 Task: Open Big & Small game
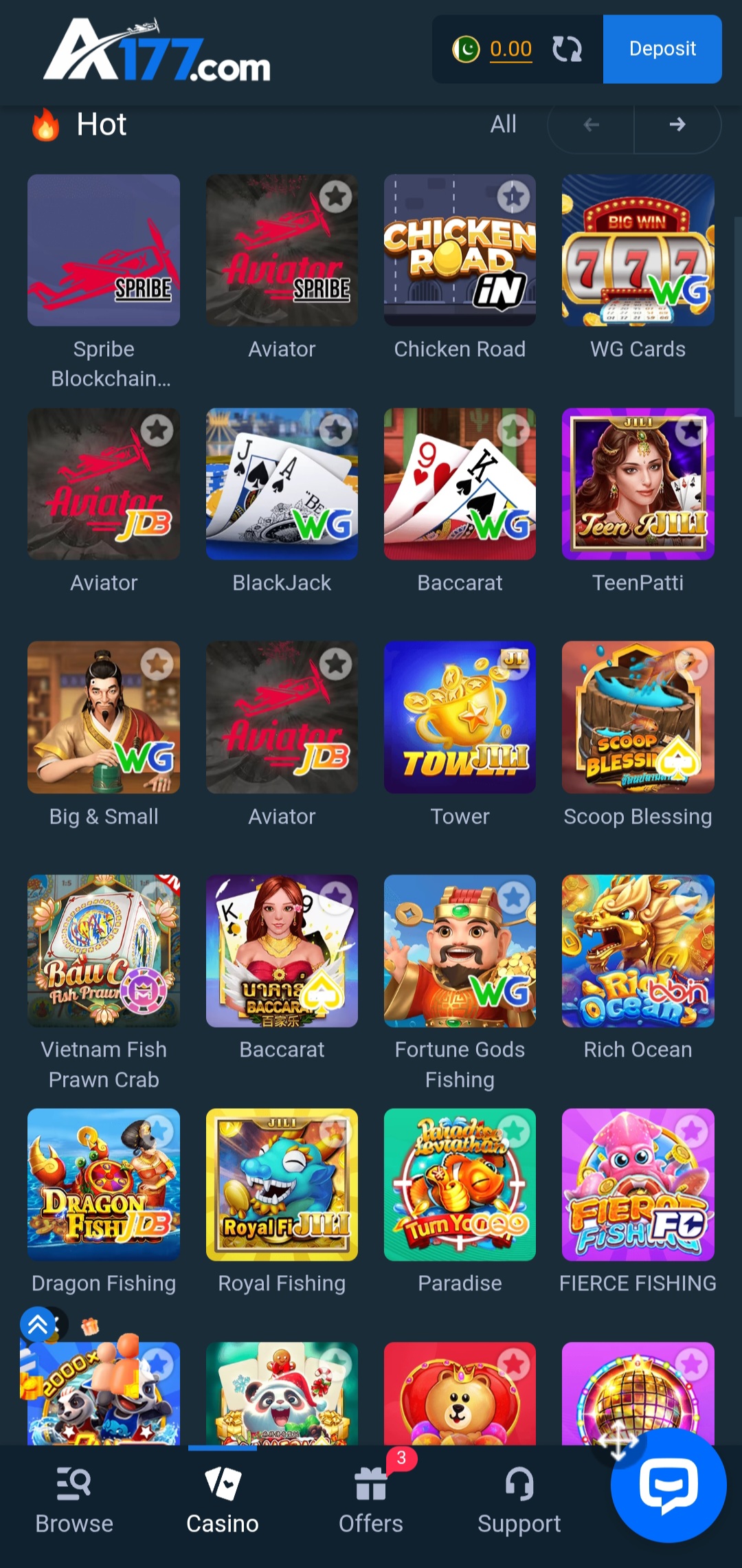(x=104, y=717)
